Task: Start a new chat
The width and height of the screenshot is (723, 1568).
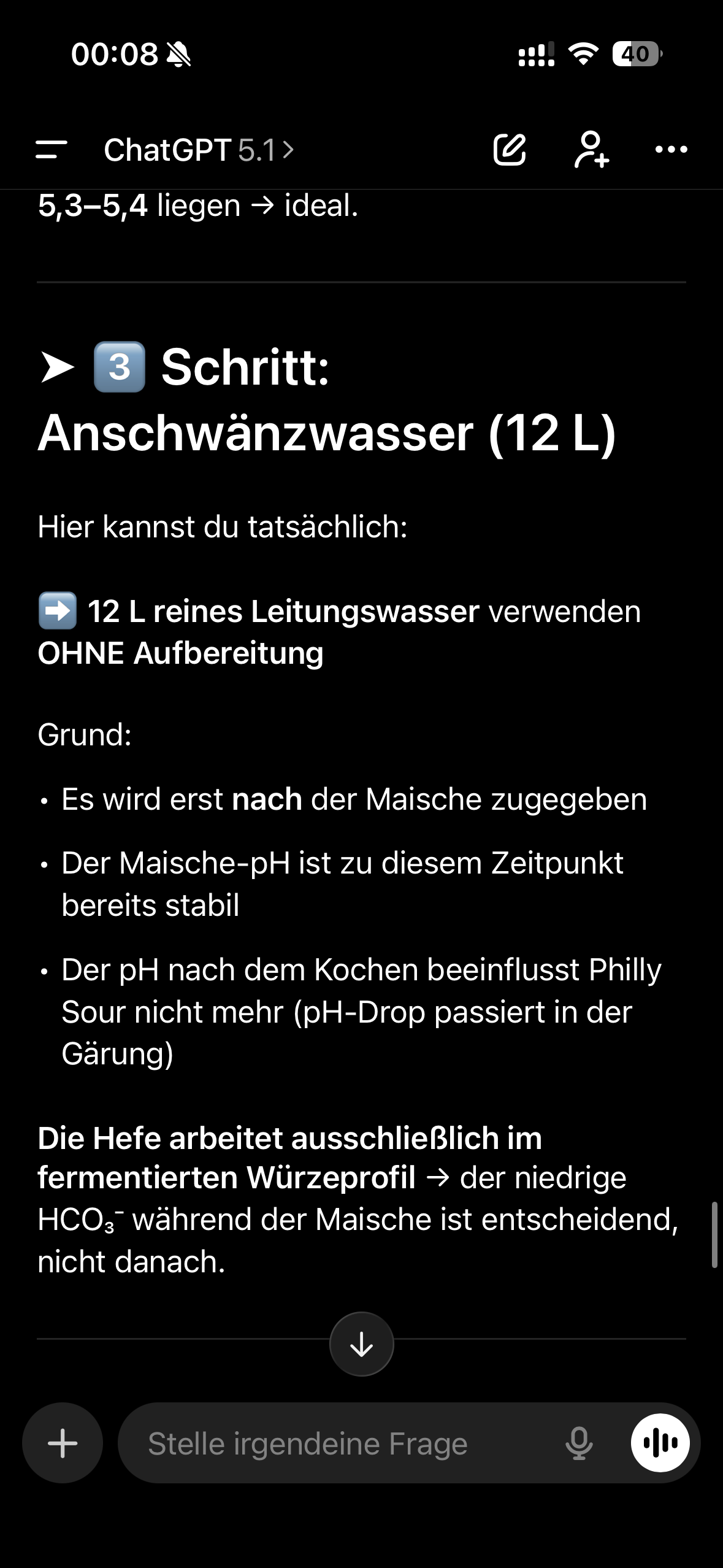Action: pos(510,150)
